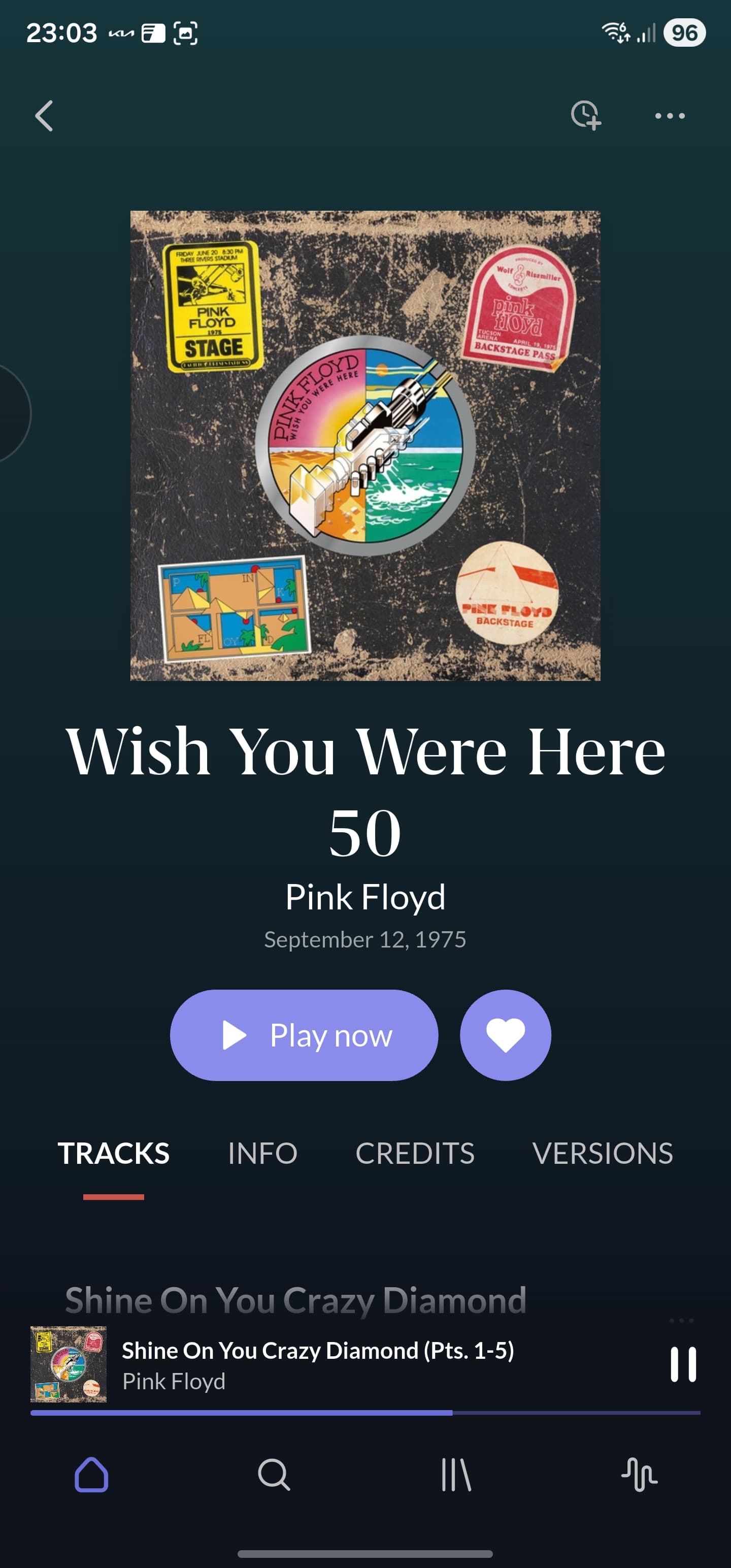This screenshot has height=1568, width=731.
Task: Select the TRACKS tab
Action: (114, 1153)
